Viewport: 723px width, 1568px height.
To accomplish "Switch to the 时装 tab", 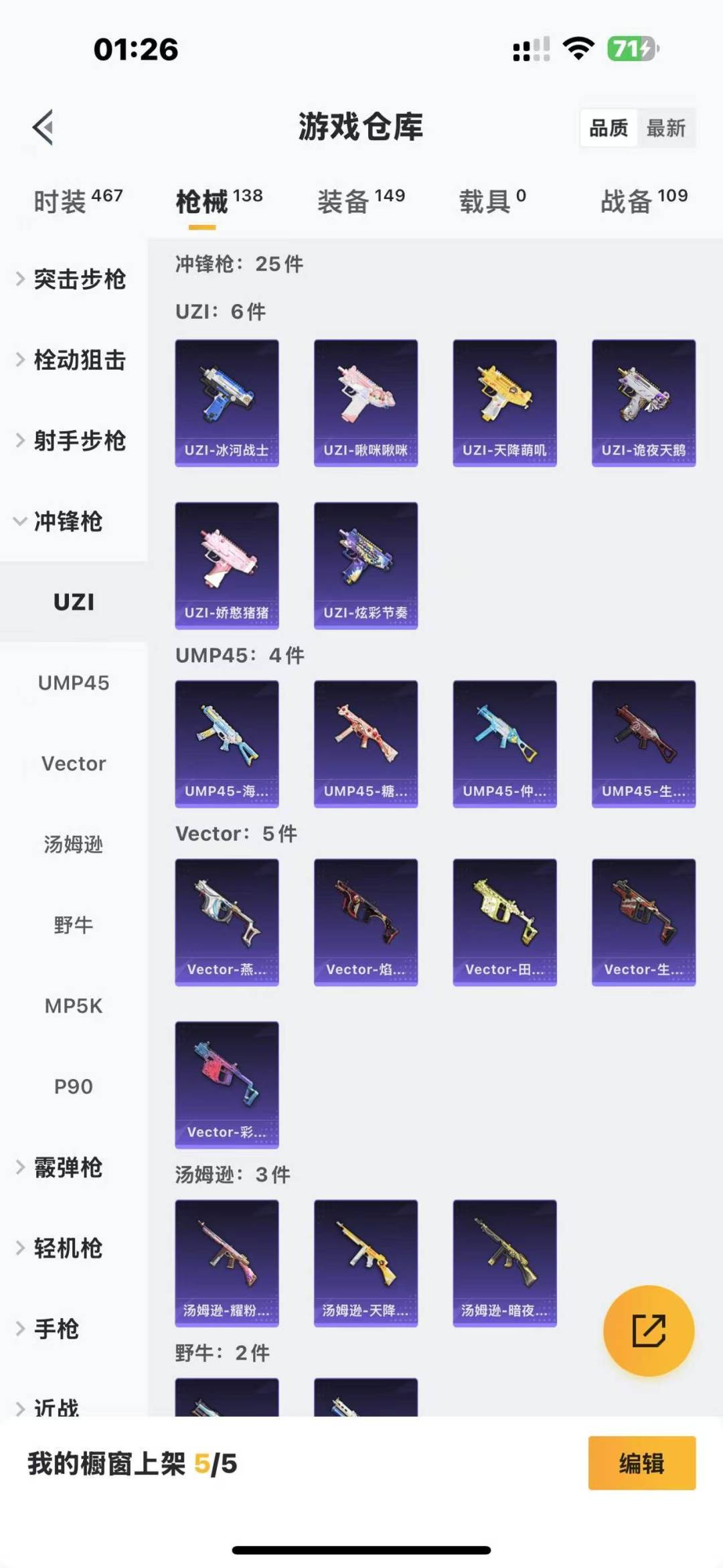I will pyautogui.click(x=78, y=200).
